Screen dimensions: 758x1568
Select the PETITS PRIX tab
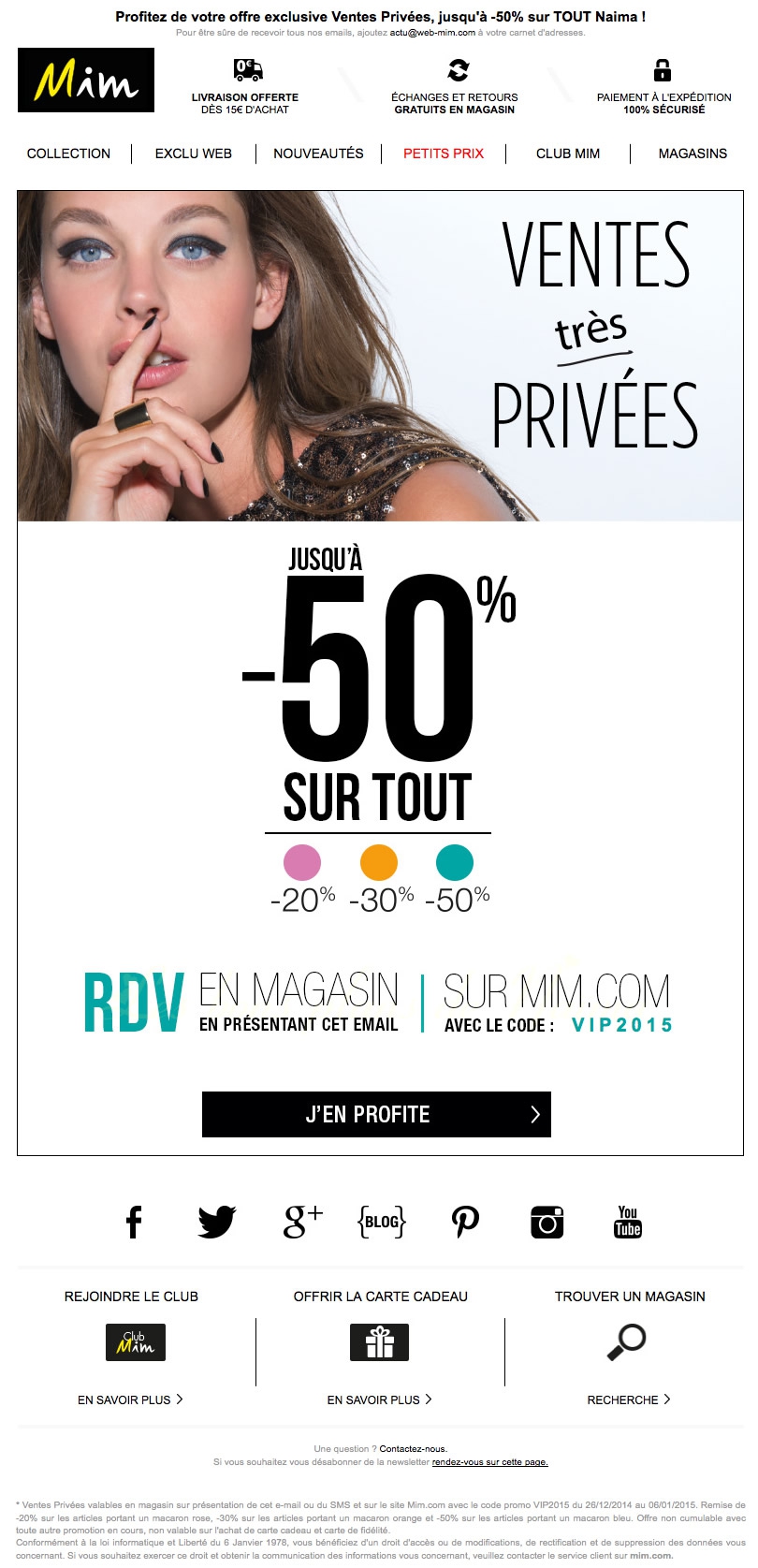click(444, 154)
